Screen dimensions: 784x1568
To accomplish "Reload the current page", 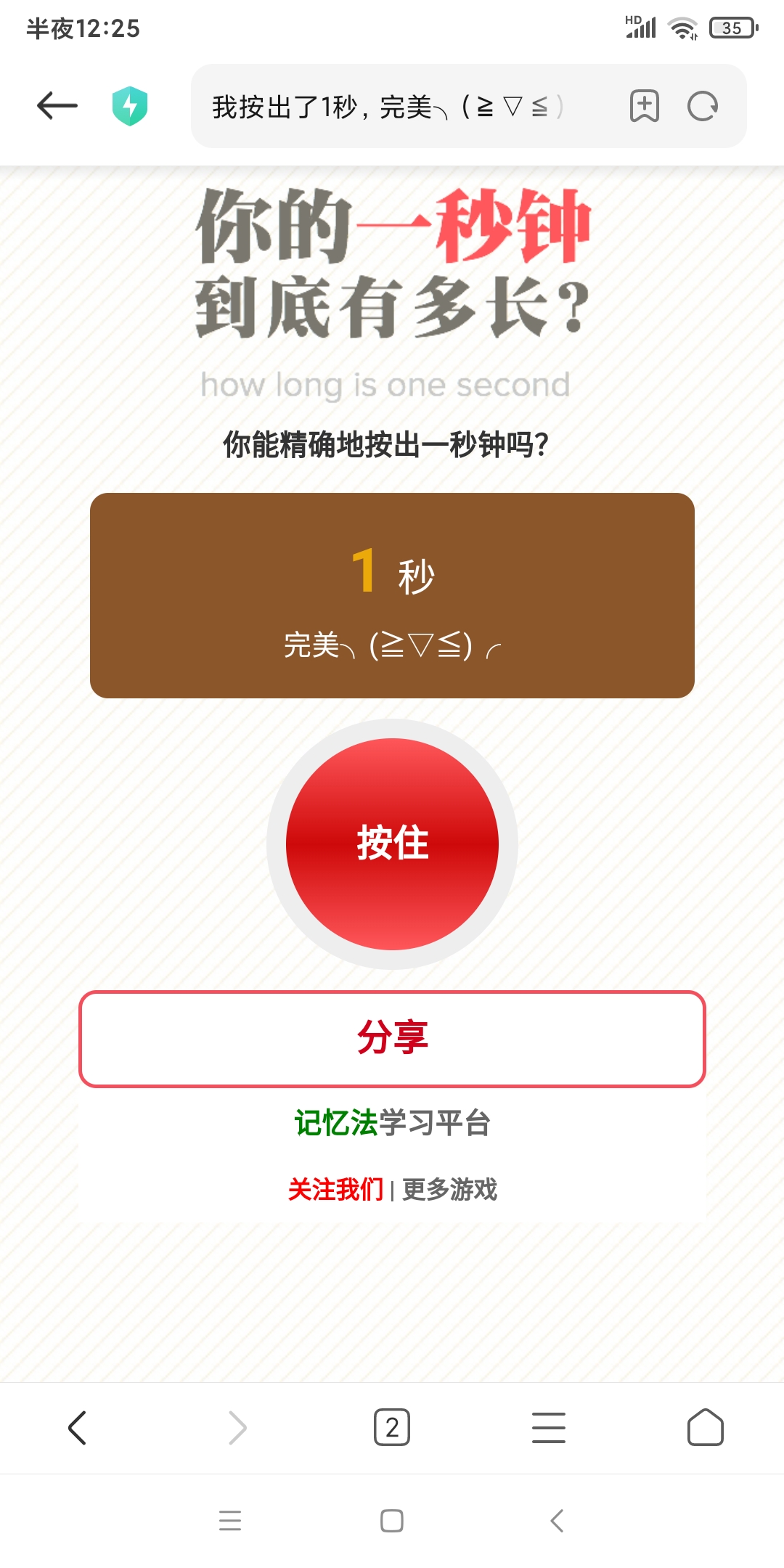I will pyautogui.click(x=703, y=106).
